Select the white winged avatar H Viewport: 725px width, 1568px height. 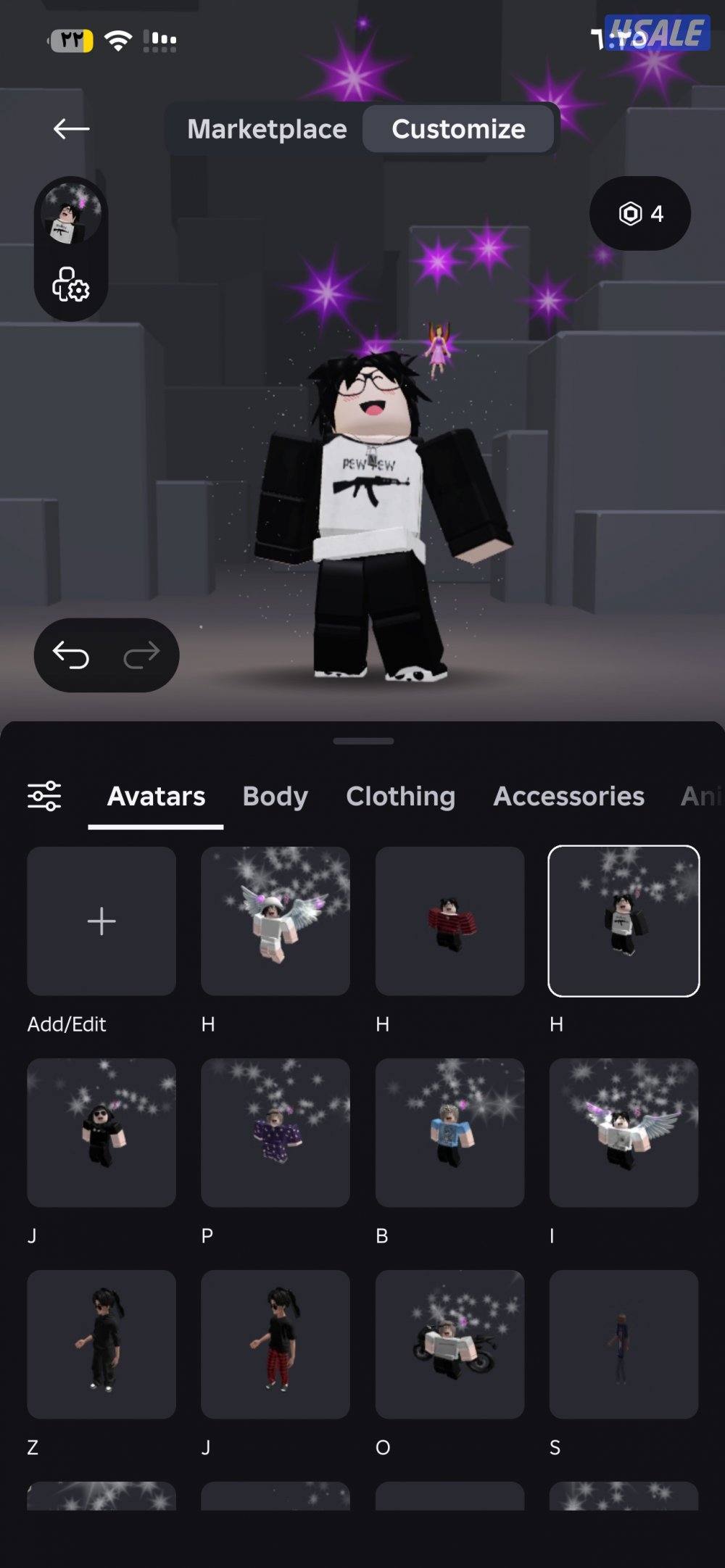[275, 921]
